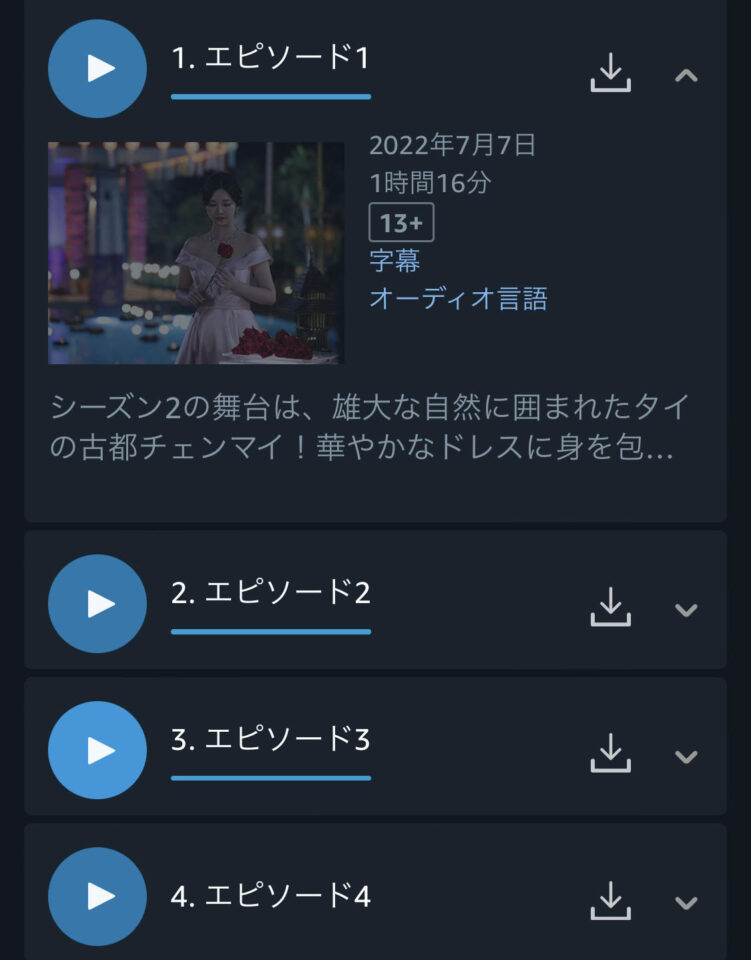Download エピソード1
This screenshot has height=960, width=751.
610,73
